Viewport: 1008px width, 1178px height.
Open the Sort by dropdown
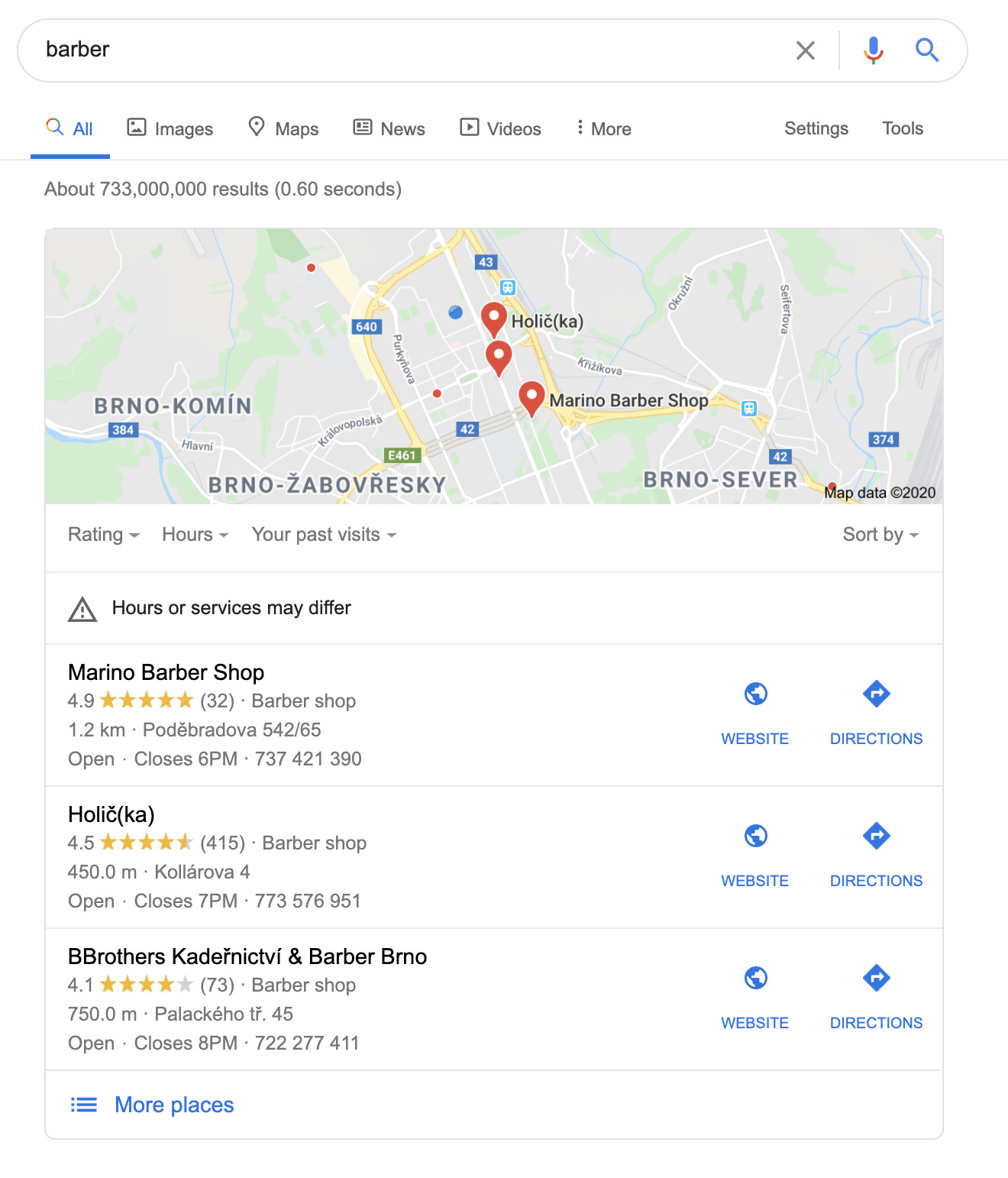tap(880, 534)
